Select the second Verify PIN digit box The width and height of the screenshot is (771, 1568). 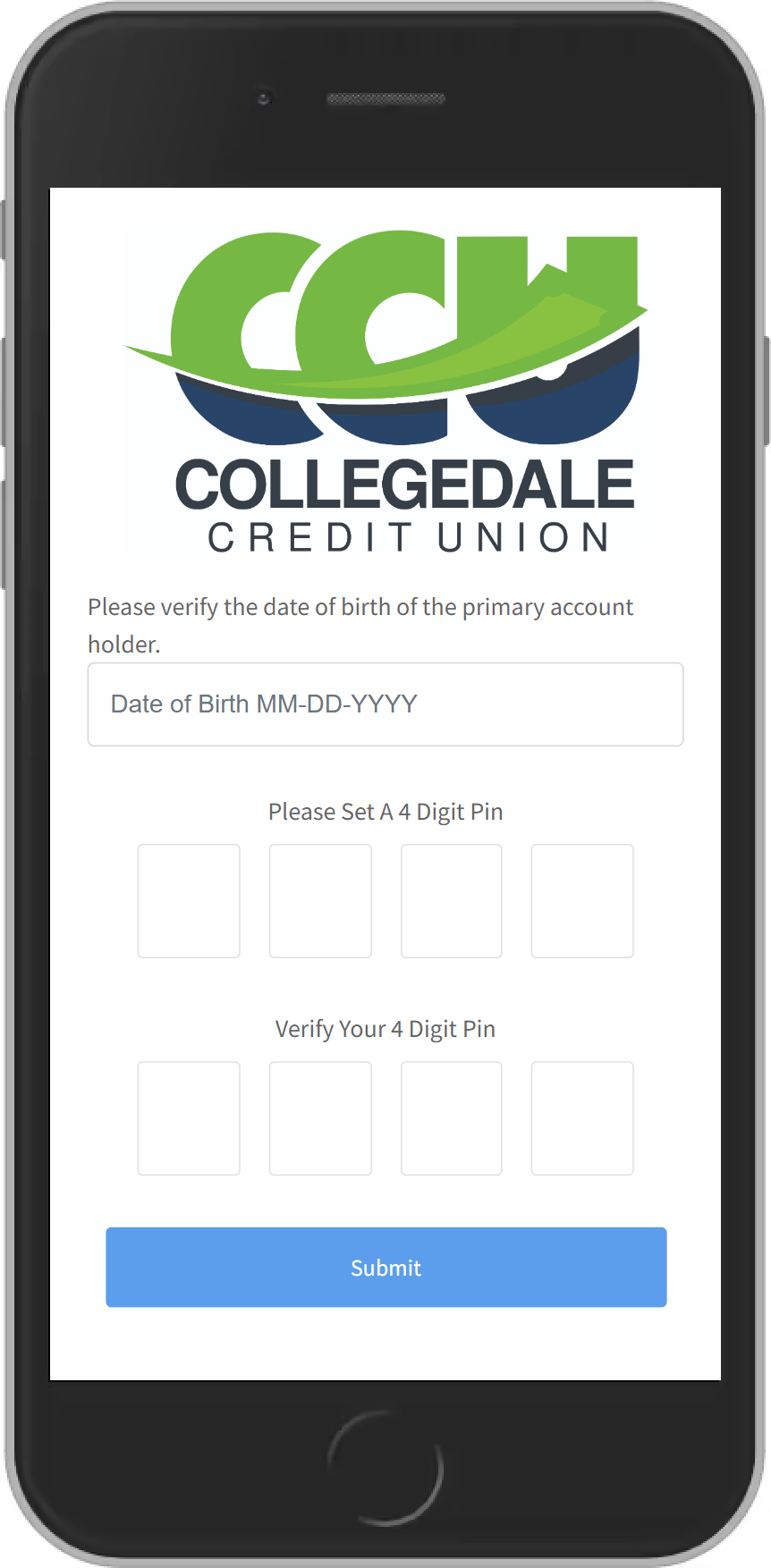[x=320, y=1118]
